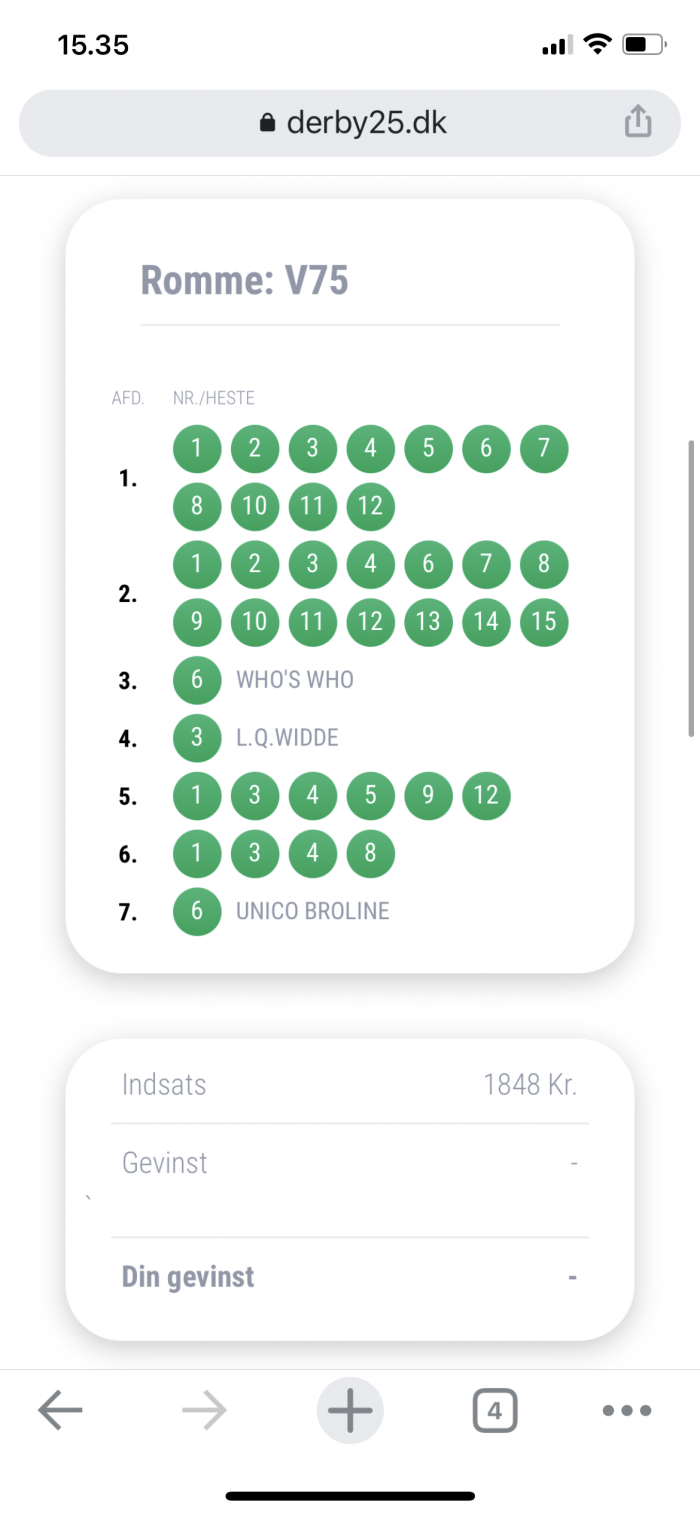Screen dimensions: 700x1515
Task: Open a new browser tab
Action: click(350, 1411)
